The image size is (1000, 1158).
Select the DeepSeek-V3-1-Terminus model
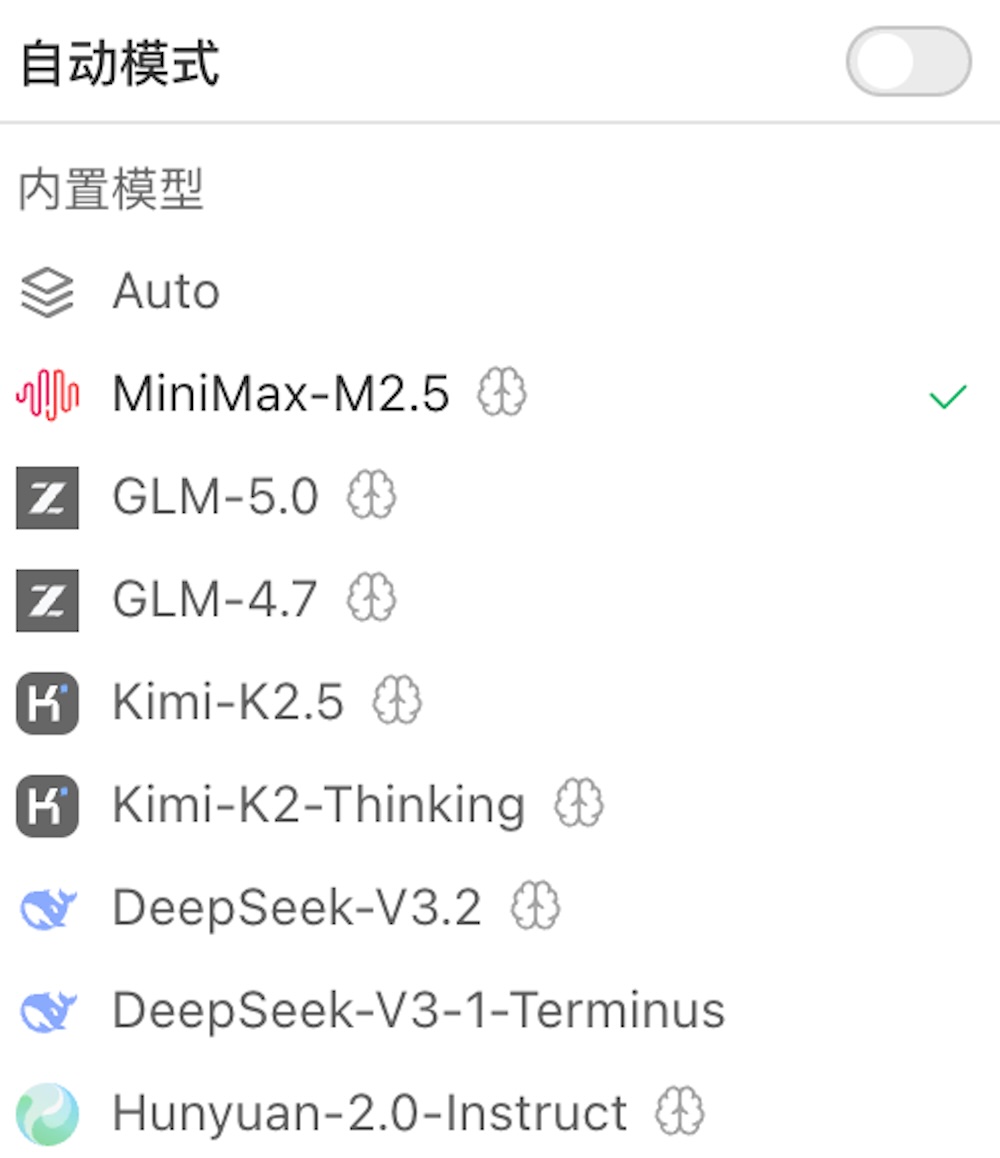pos(418,1010)
